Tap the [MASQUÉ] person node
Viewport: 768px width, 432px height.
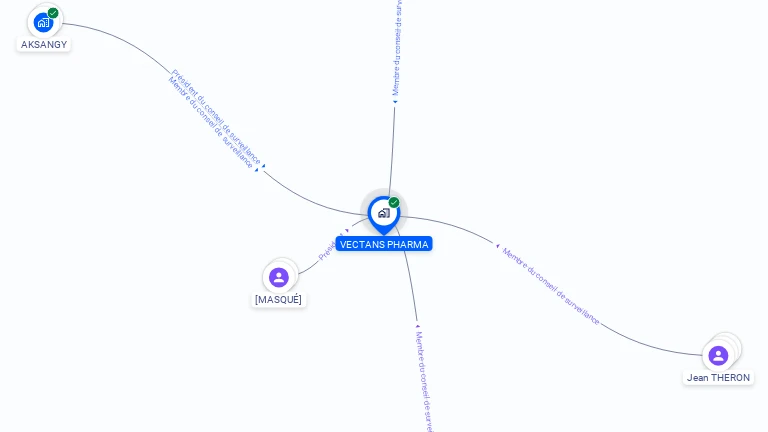[279, 277]
